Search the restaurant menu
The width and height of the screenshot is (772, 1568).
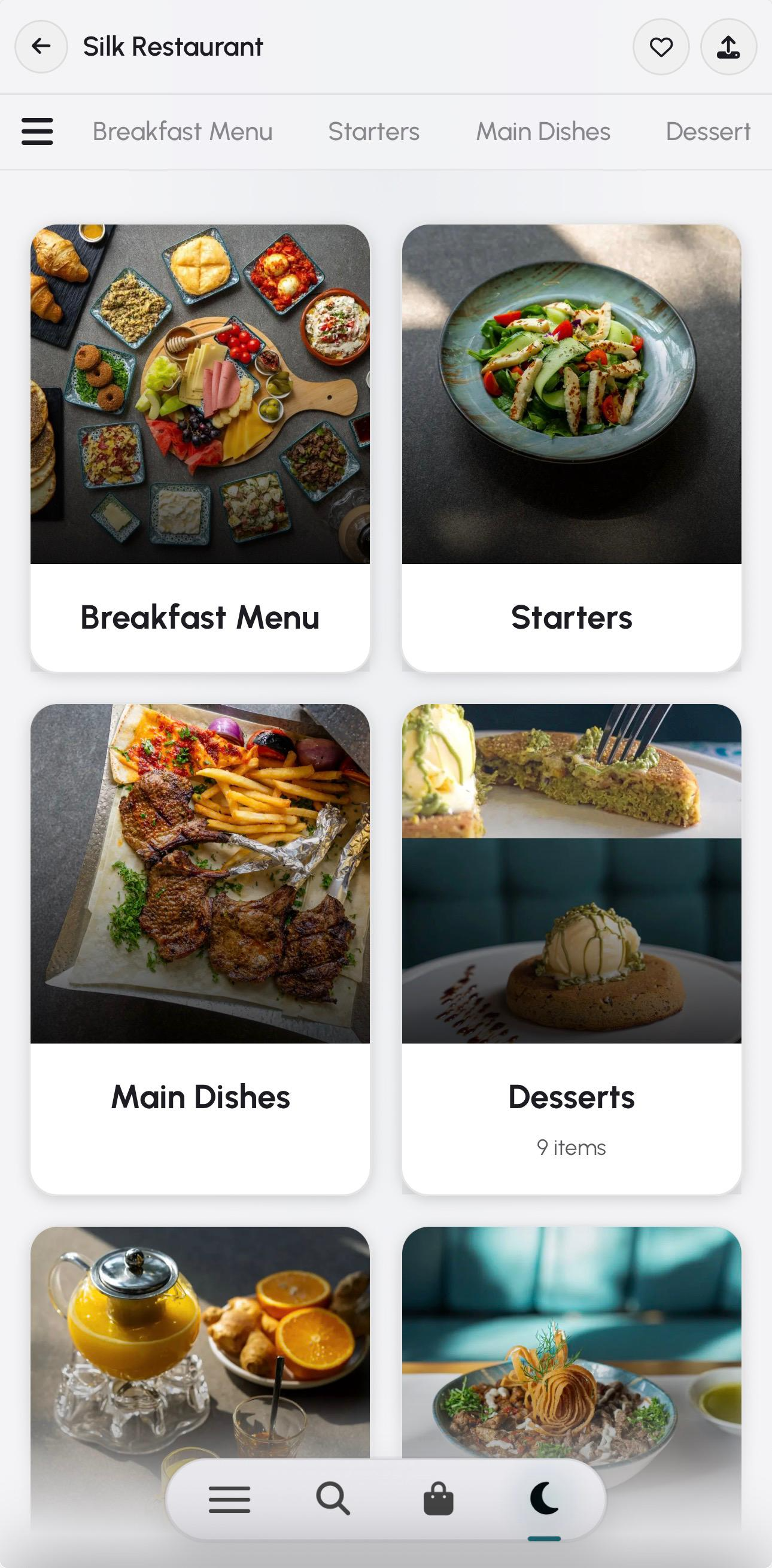pyautogui.click(x=333, y=1499)
